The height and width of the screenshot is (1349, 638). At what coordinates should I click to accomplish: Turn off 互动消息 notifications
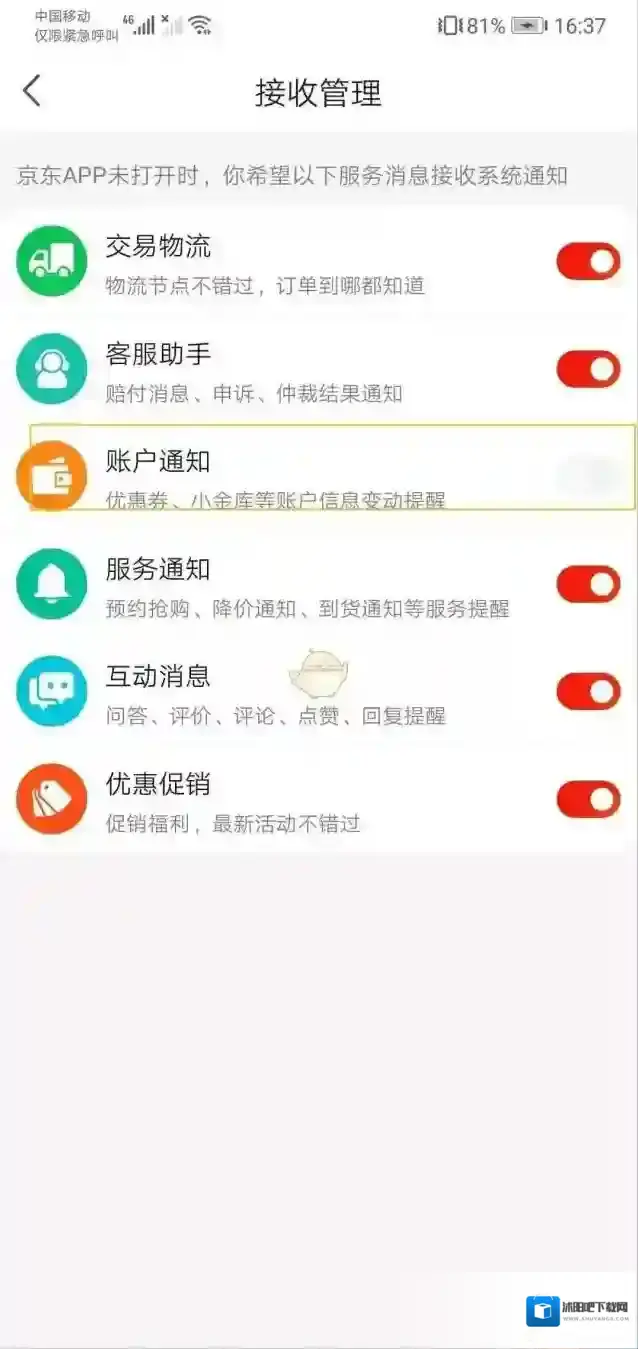click(588, 691)
